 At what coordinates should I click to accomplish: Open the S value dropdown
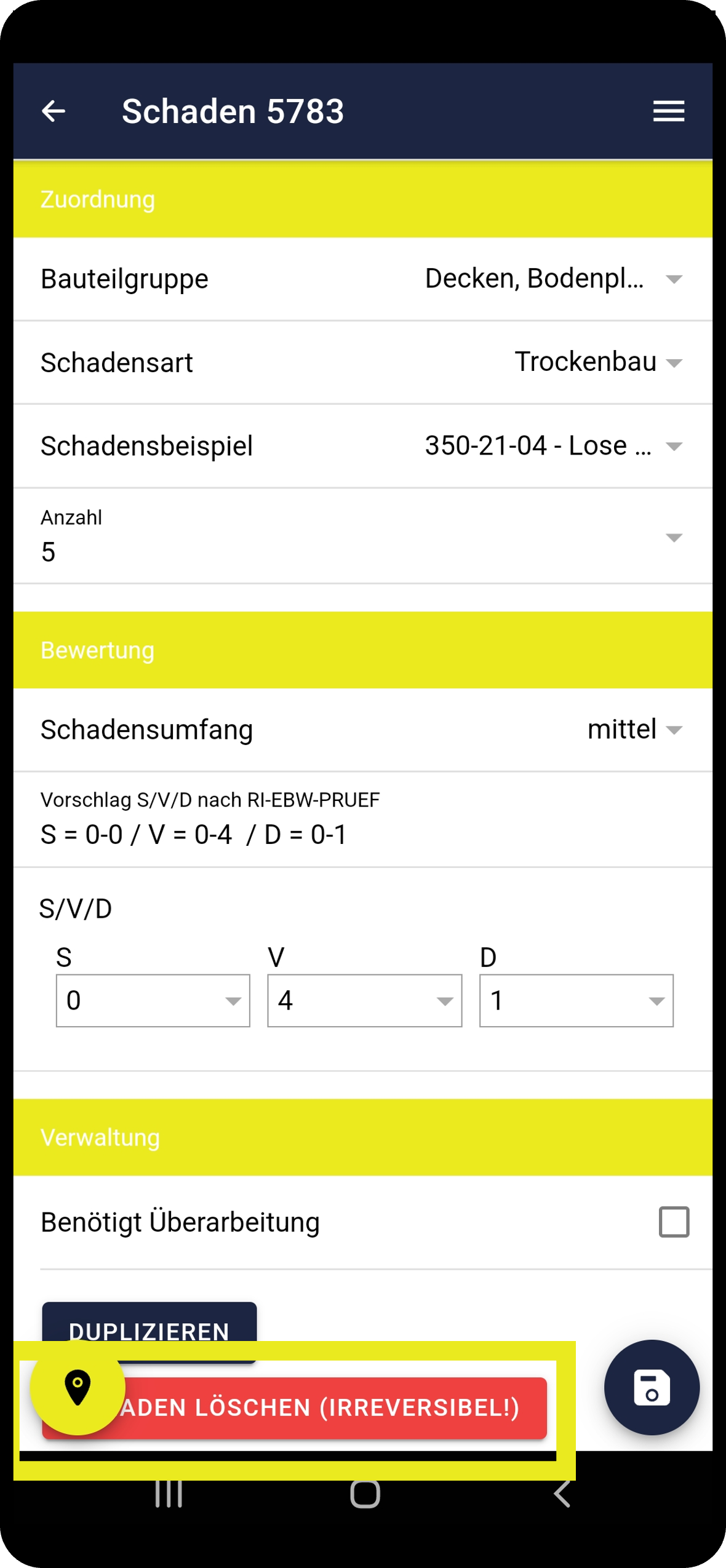pos(153,1000)
